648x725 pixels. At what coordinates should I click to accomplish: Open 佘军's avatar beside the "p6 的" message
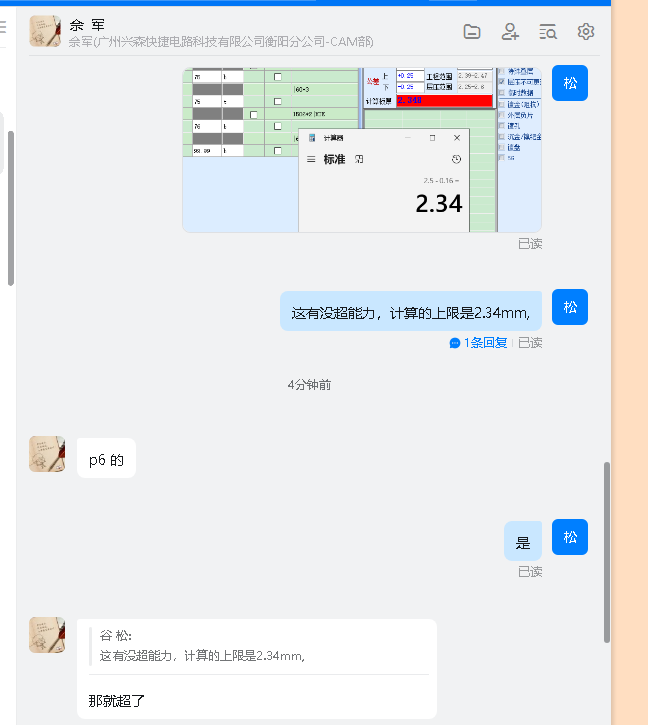point(47,454)
